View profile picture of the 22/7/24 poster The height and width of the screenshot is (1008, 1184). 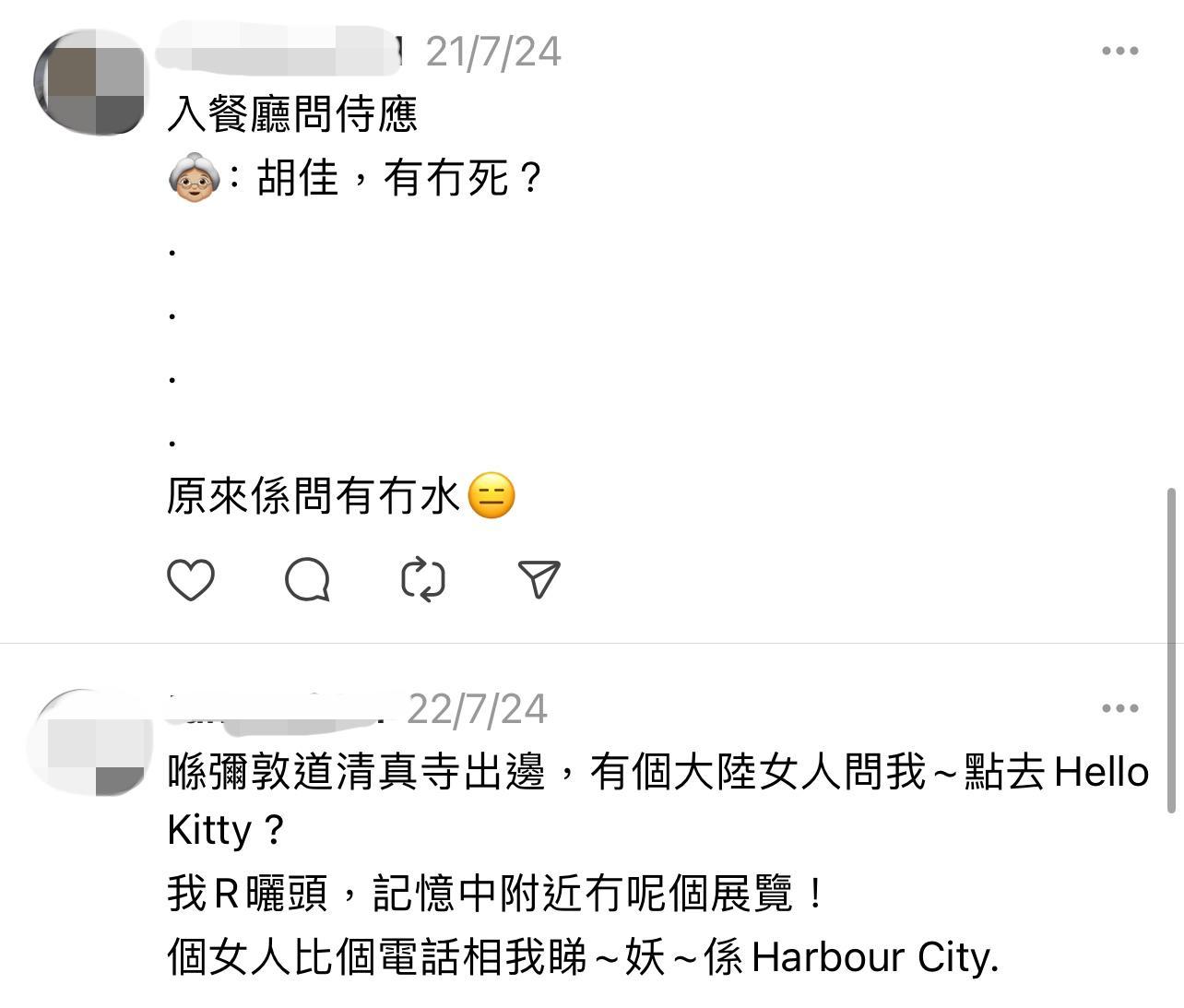(90, 741)
